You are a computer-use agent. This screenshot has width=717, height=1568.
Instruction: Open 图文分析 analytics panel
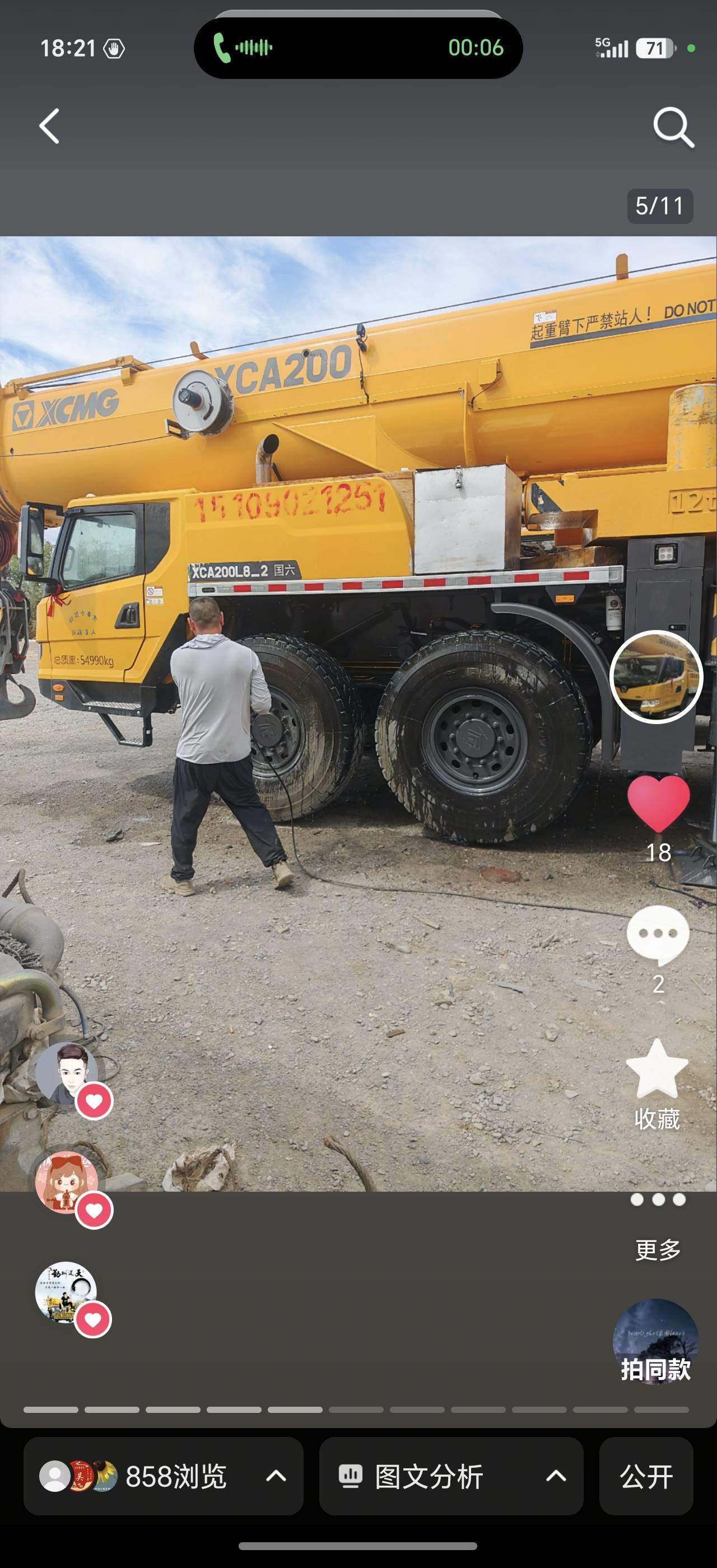coord(451,1476)
